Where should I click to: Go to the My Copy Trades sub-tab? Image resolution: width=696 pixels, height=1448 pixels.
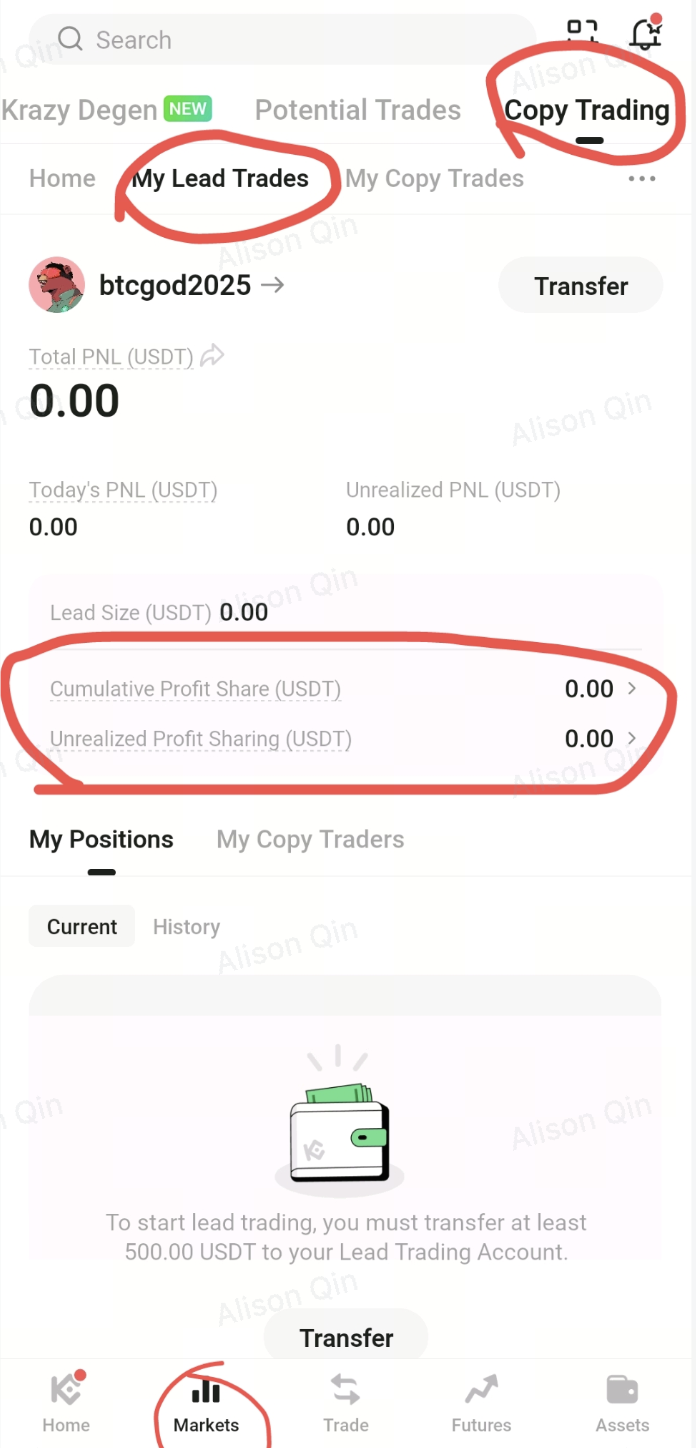click(x=434, y=179)
